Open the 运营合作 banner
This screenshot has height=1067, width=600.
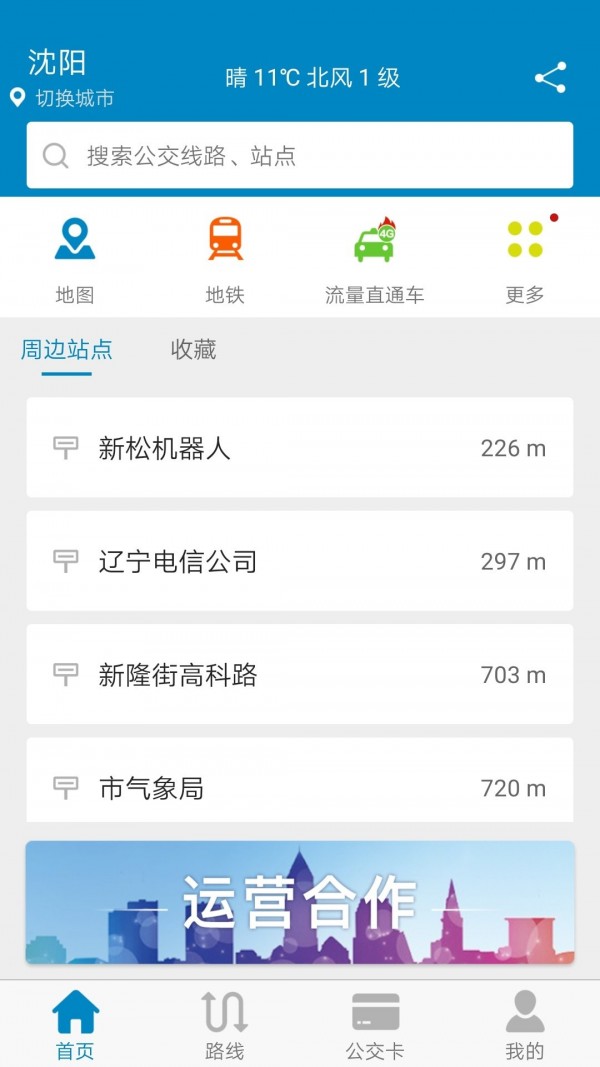click(x=300, y=902)
